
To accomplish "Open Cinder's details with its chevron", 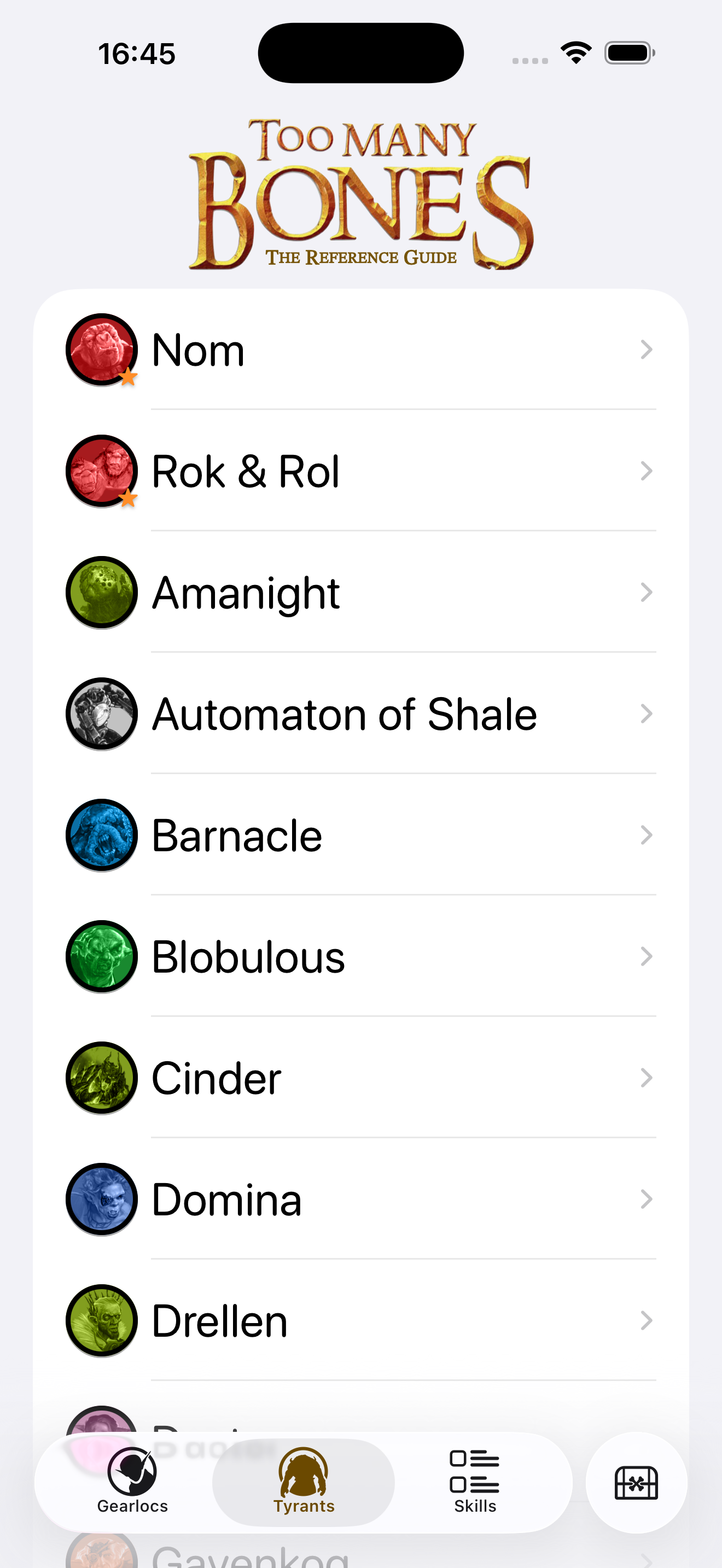I will pos(647,1078).
